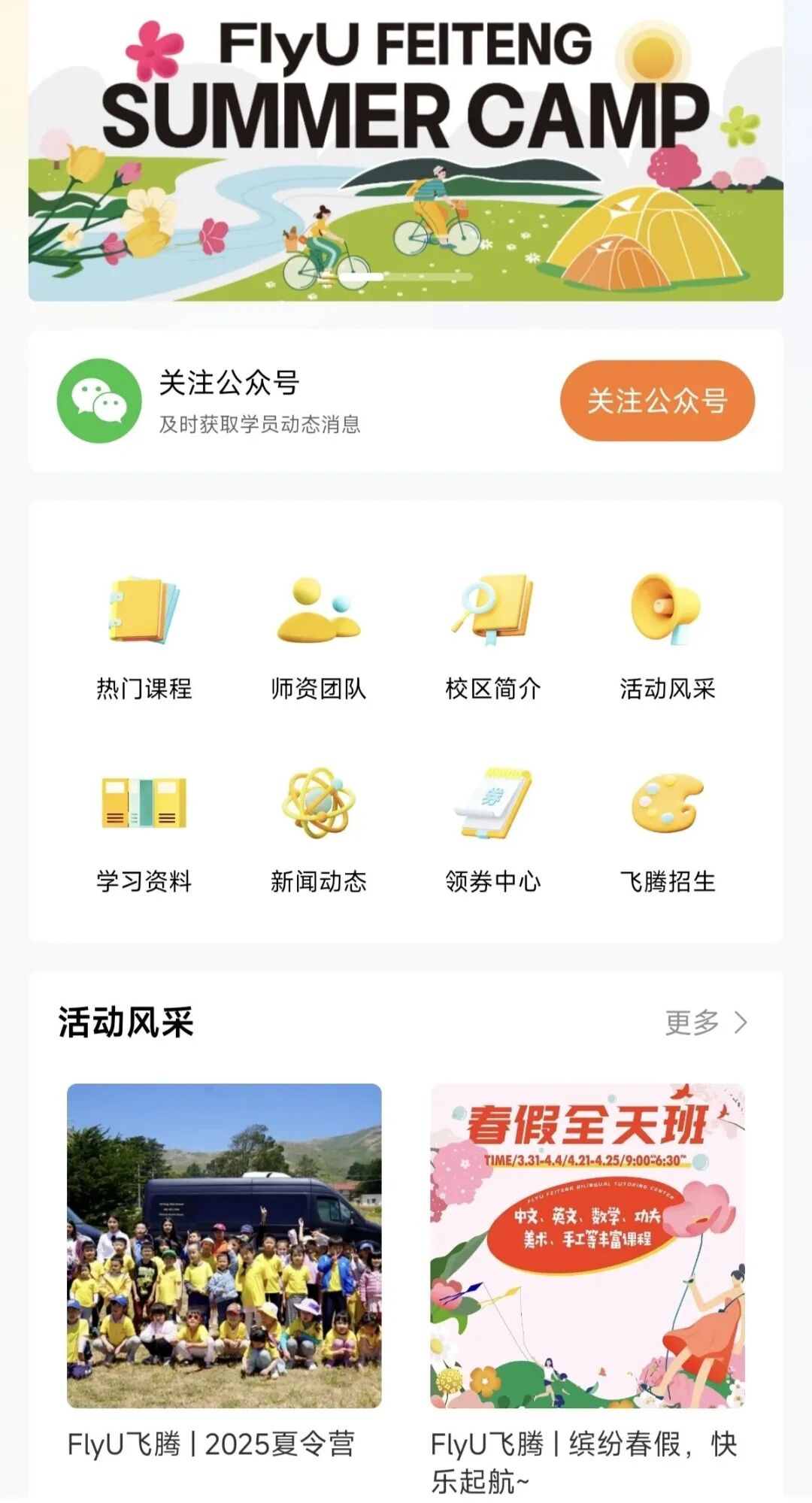Image resolution: width=812 pixels, height=1503 pixels.
Task: Open the 2025夏令营 activity card
Action: [x=224, y=1271]
